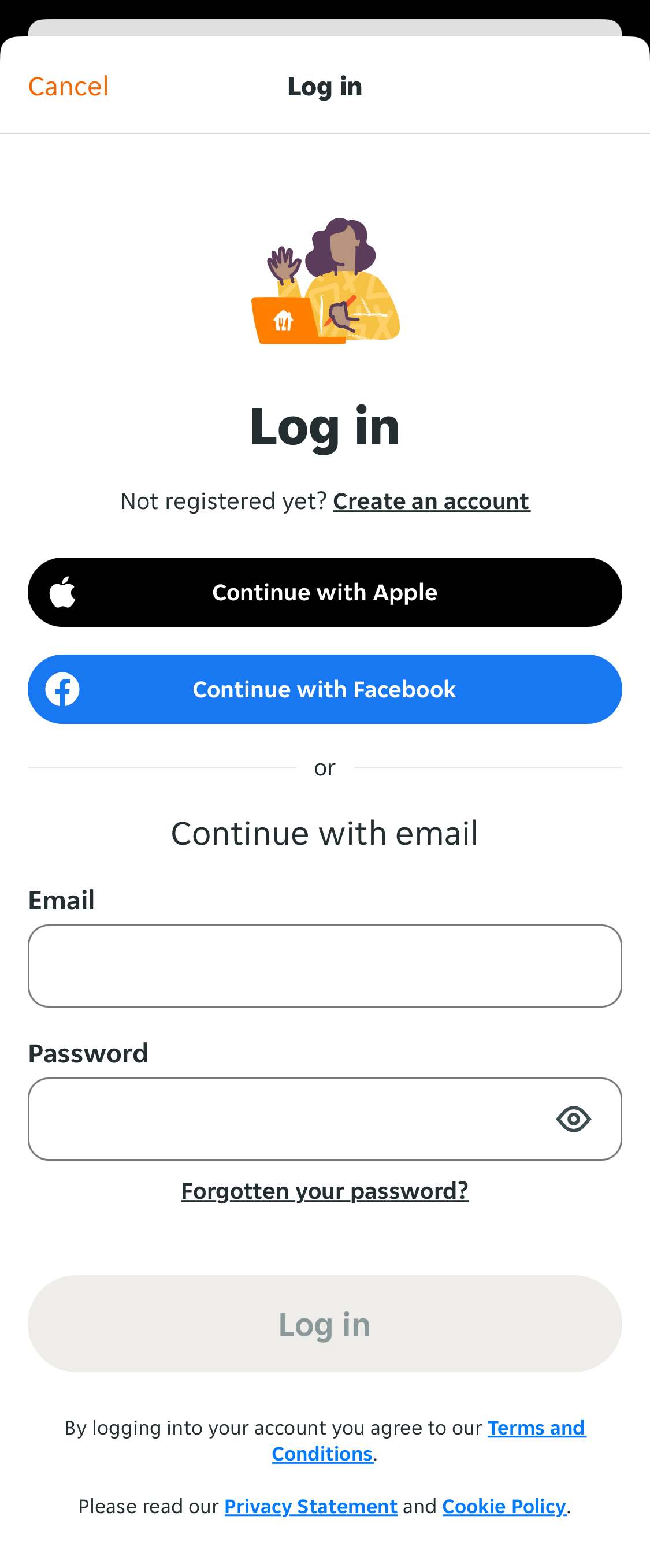
Task: Focus the Password field
Action: [x=286, y=1119]
